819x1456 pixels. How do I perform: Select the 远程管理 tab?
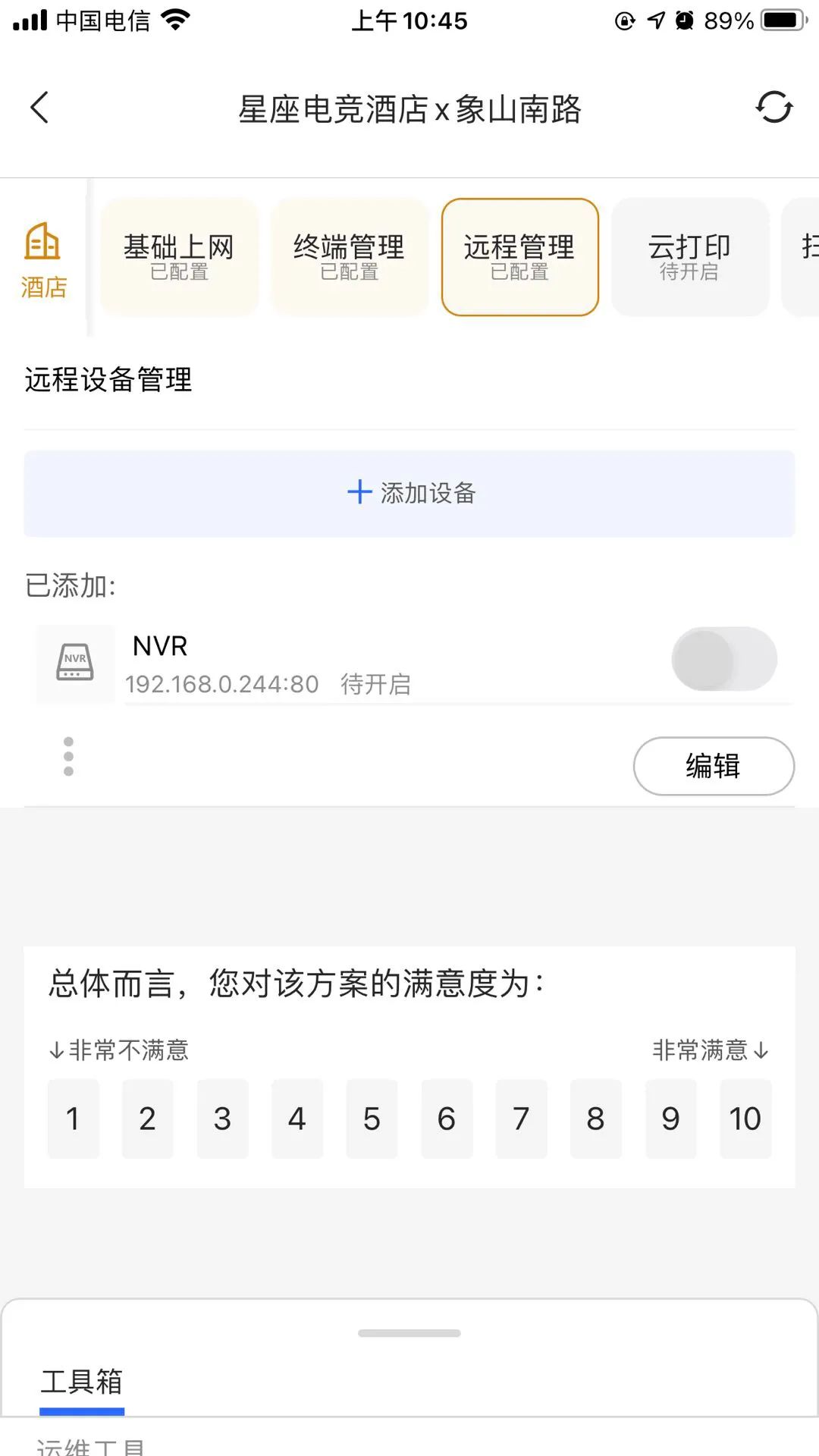tap(519, 256)
